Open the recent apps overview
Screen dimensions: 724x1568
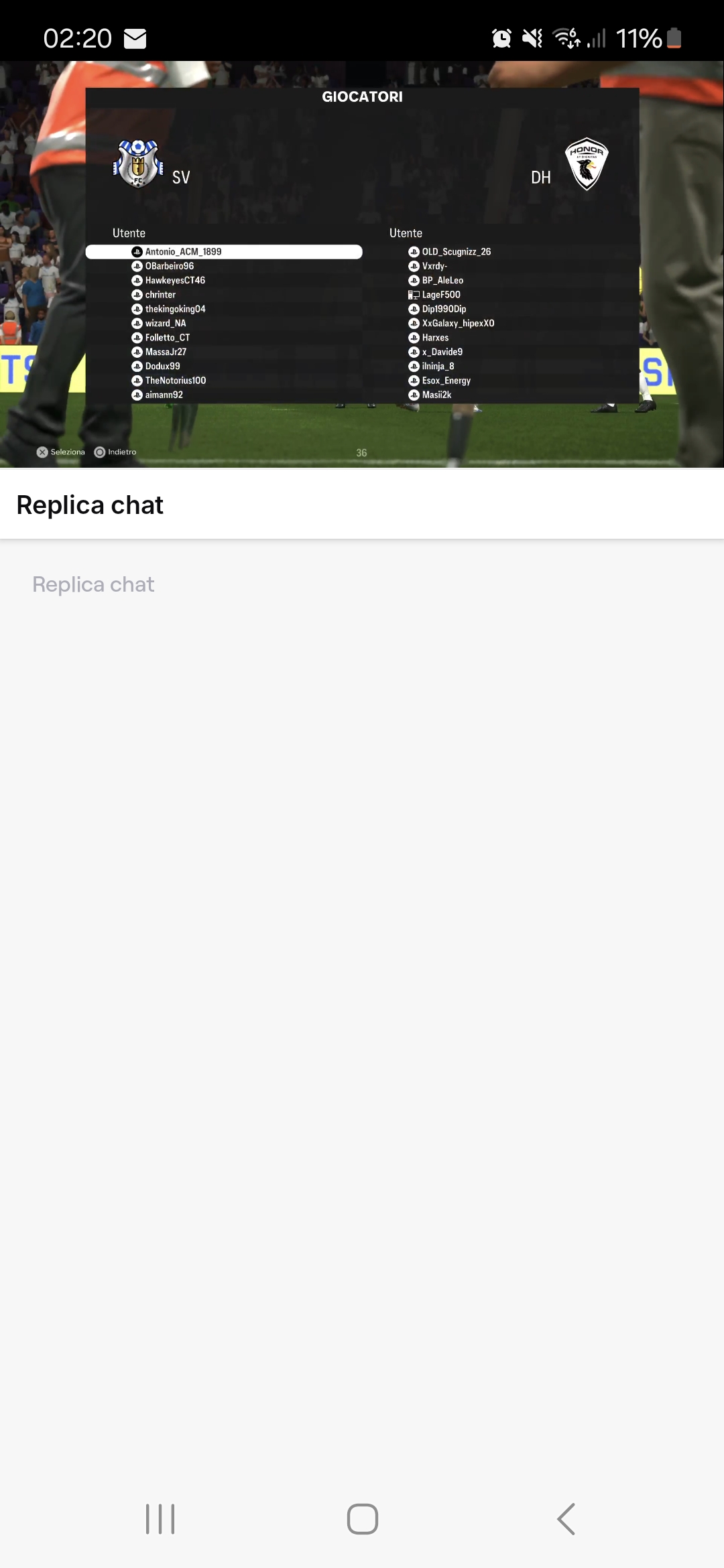[160, 1518]
